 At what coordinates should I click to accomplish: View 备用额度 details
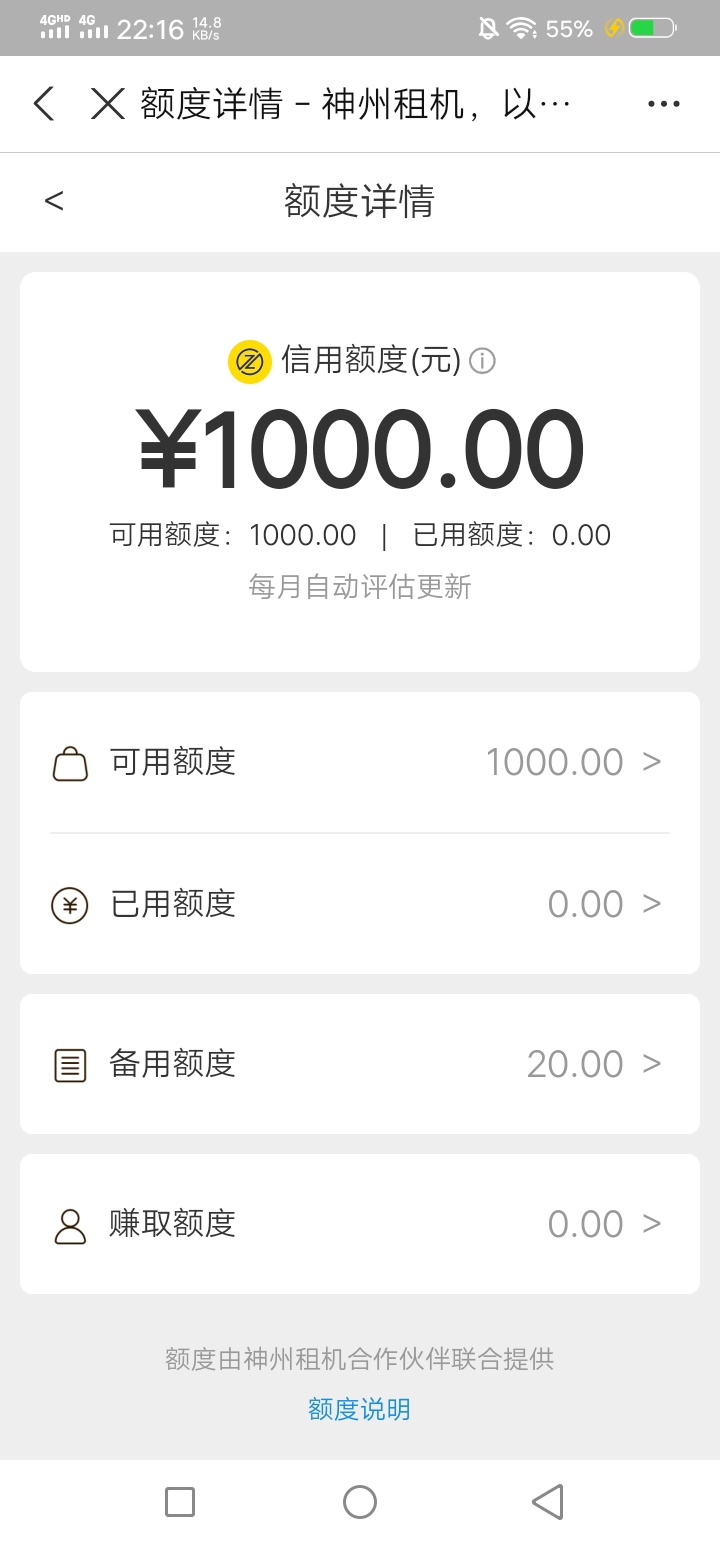point(360,1064)
